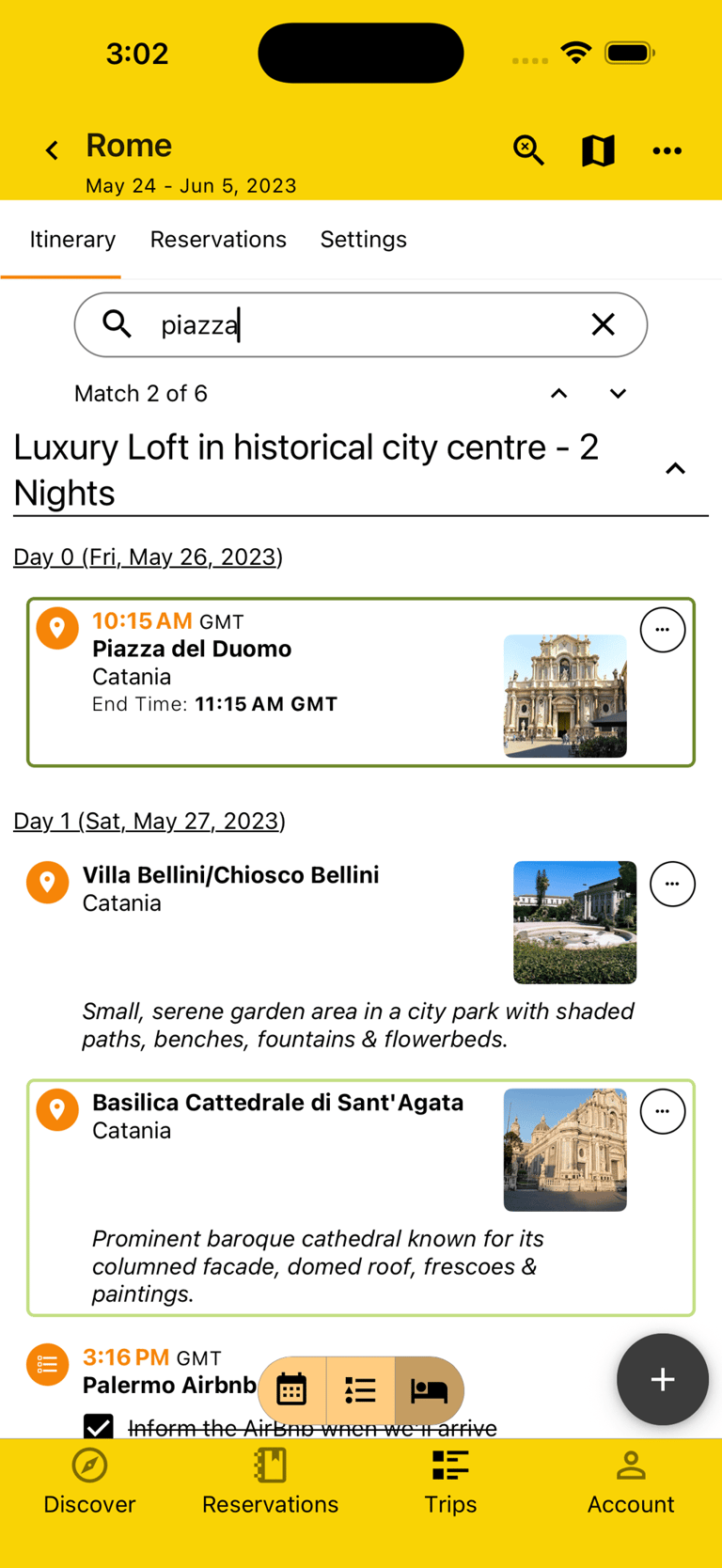Open the map view of Rome

pos(597,150)
